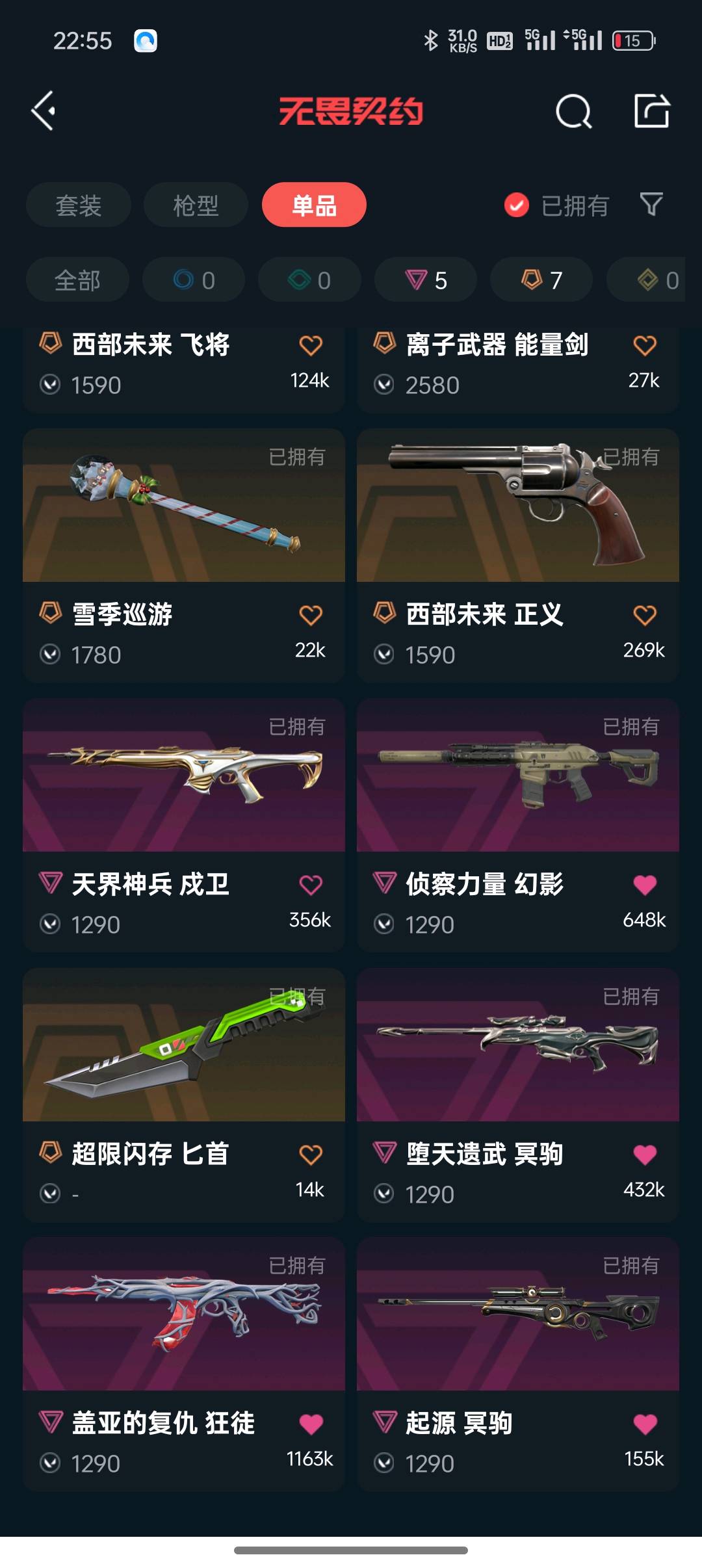Filter by the pink tier chip showing 5
Viewport: 702px width, 1568px height.
(426, 280)
